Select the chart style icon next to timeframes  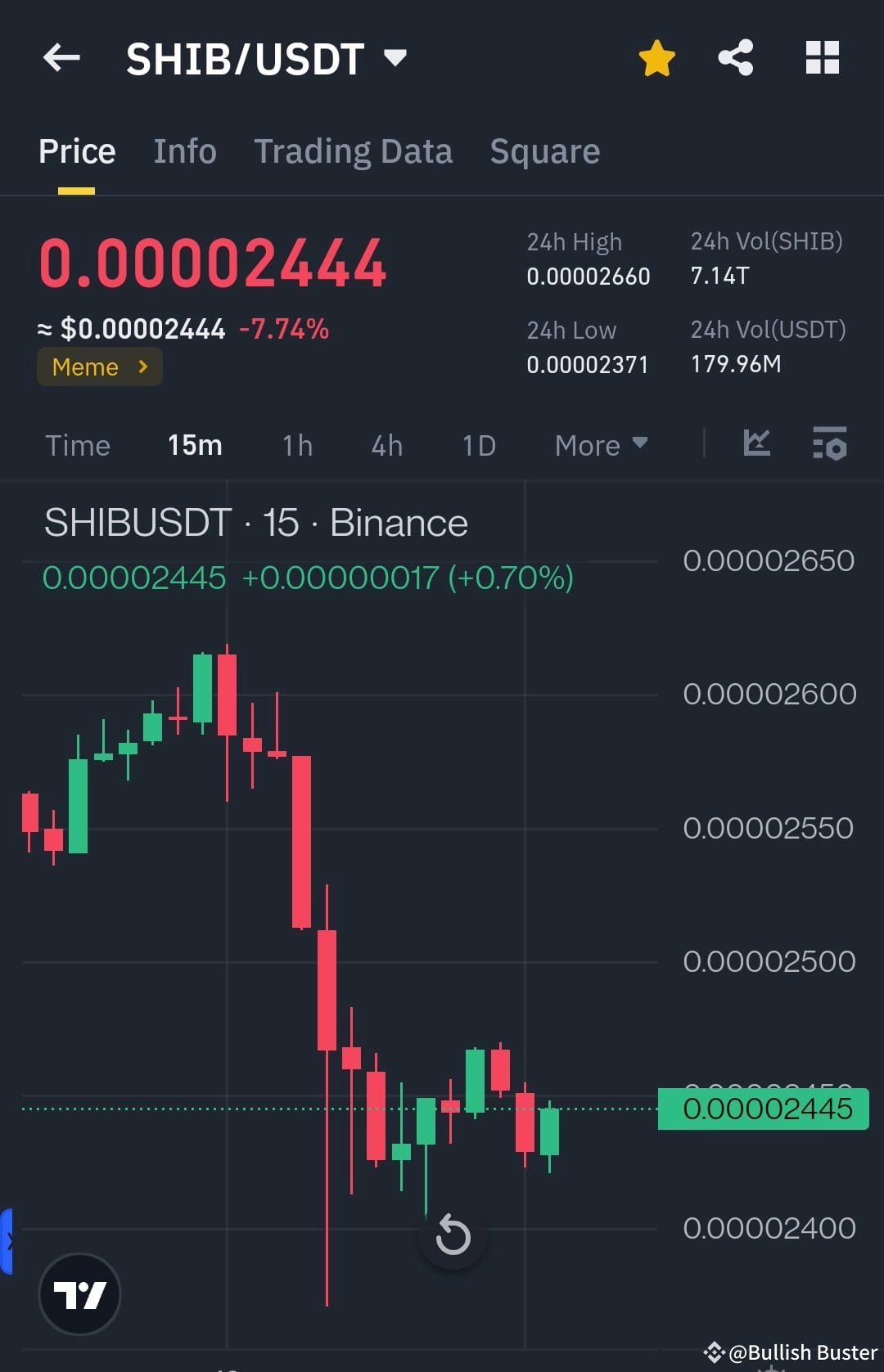pyautogui.click(x=756, y=444)
